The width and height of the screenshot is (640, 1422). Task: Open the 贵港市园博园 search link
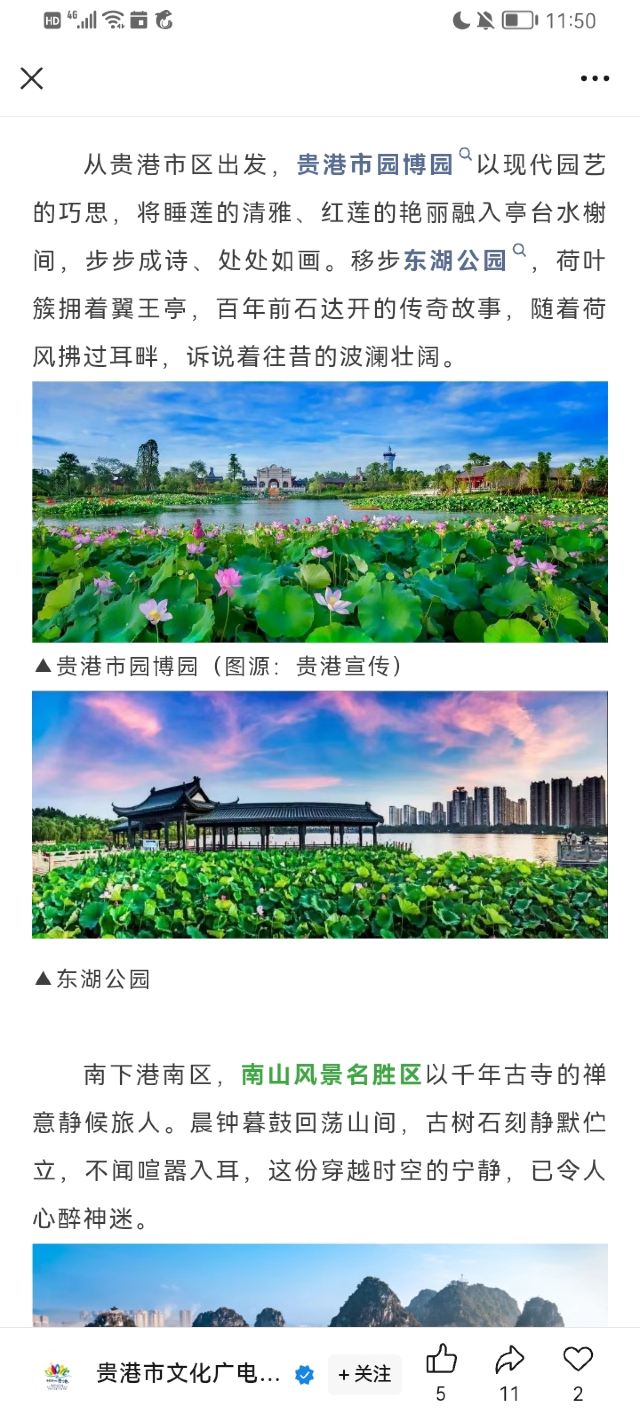click(375, 165)
